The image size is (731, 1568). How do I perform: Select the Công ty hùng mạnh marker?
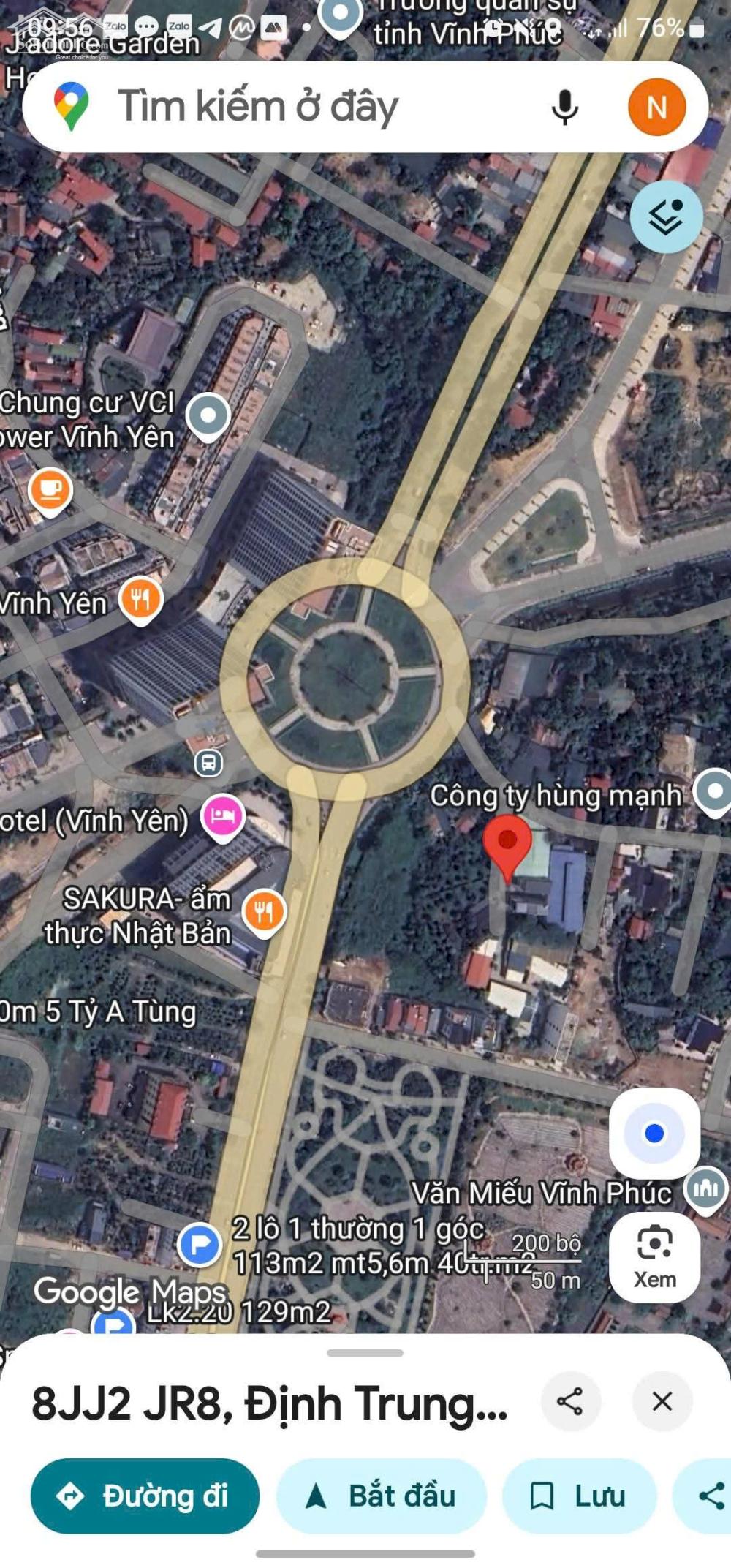(713, 791)
